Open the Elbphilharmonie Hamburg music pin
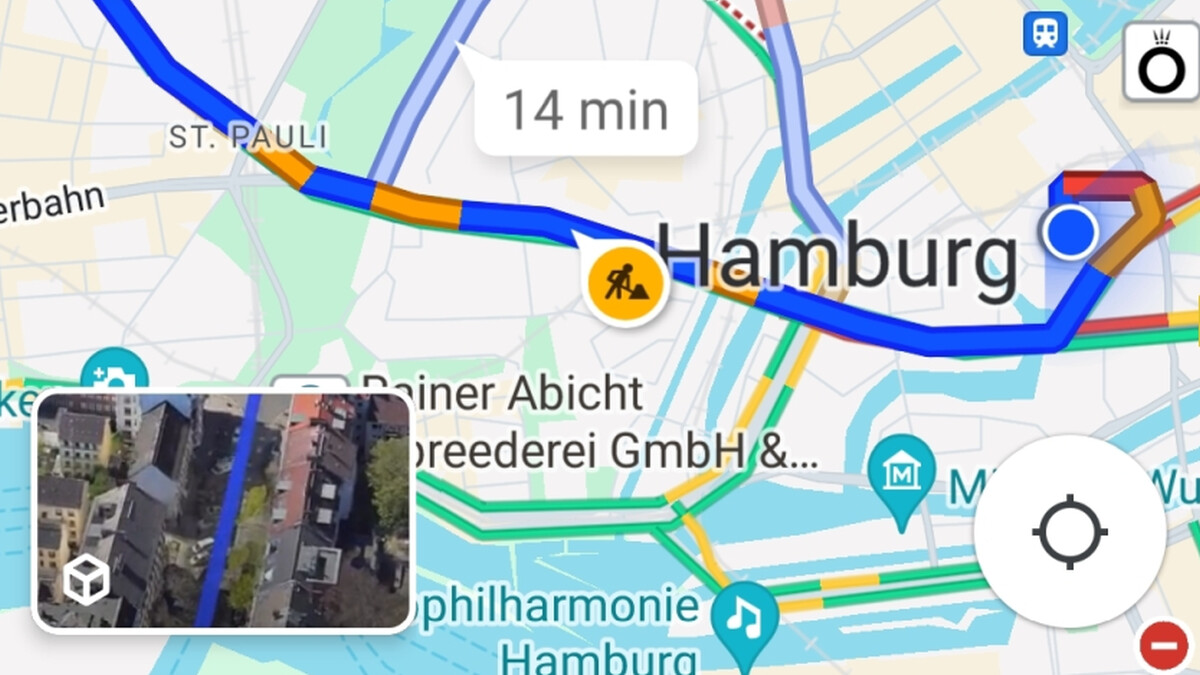The height and width of the screenshot is (675, 1200). pyautogui.click(x=744, y=618)
